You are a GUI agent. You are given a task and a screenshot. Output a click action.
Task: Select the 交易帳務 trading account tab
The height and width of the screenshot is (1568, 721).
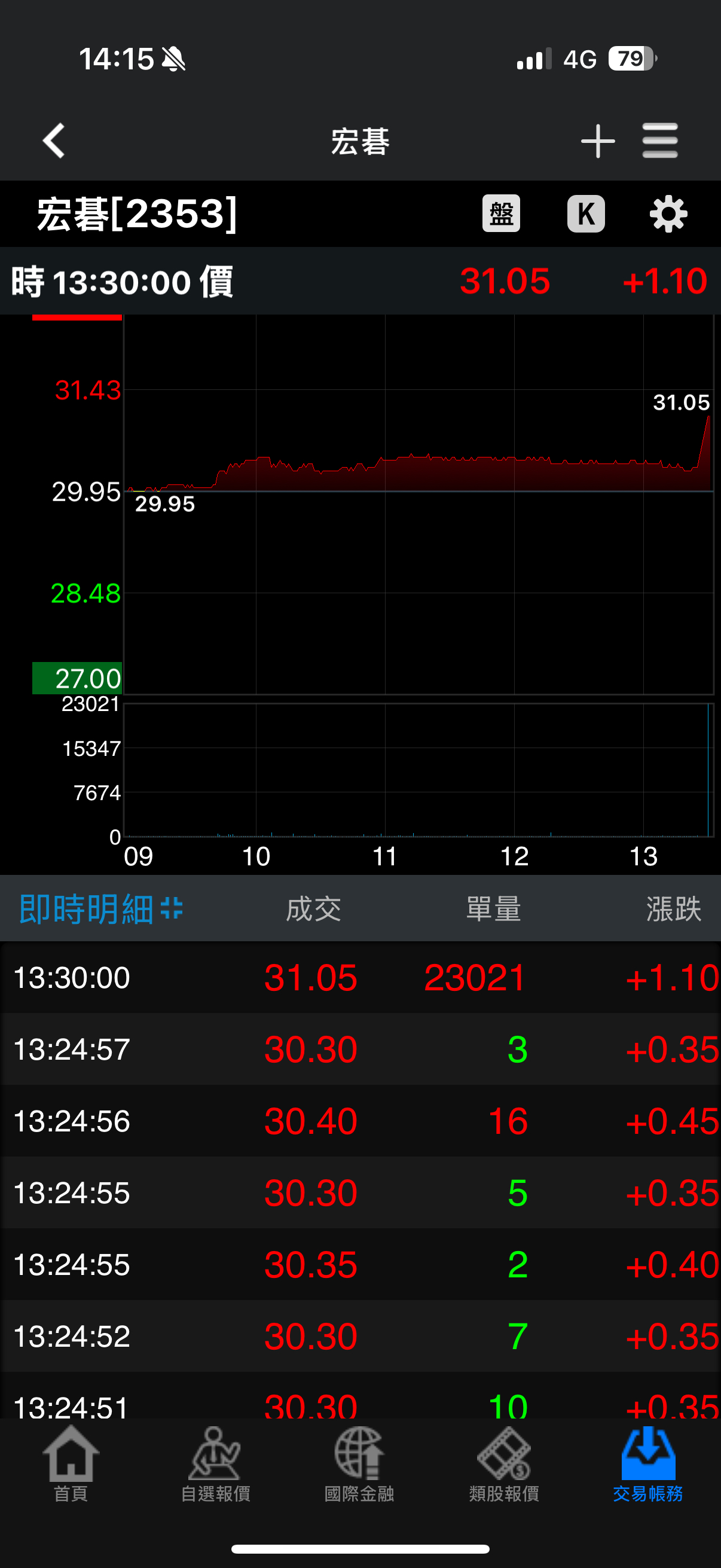[647, 1464]
